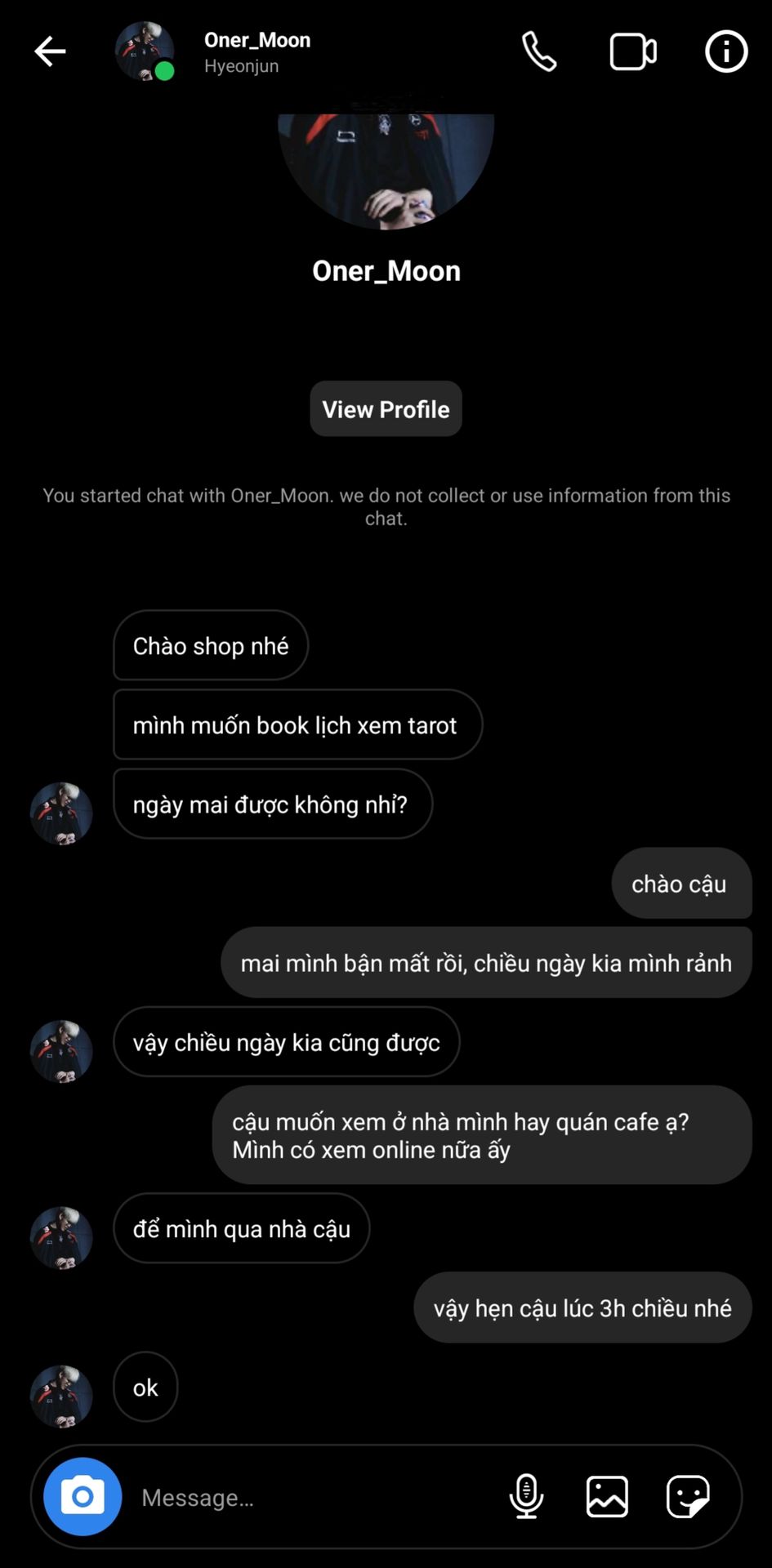
Task: Go back using the arrow icon
Action: point(50,51)
